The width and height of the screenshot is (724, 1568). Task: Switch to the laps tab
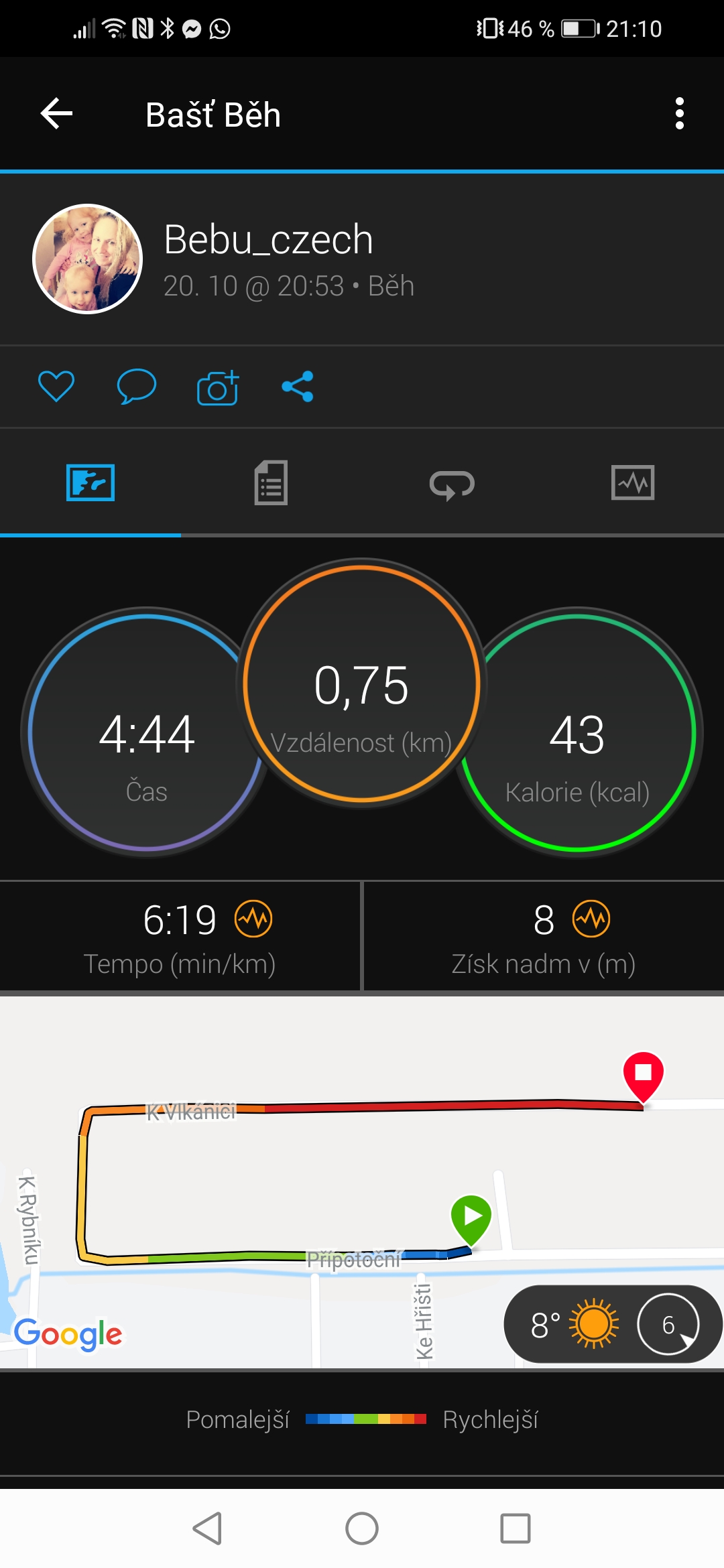tap(452, 482)
